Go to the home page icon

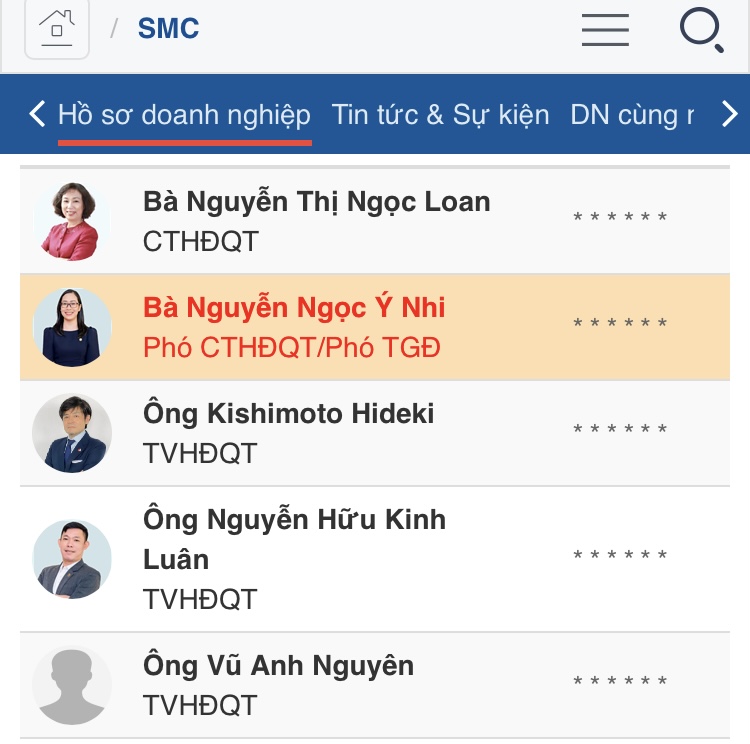point(57,28)
